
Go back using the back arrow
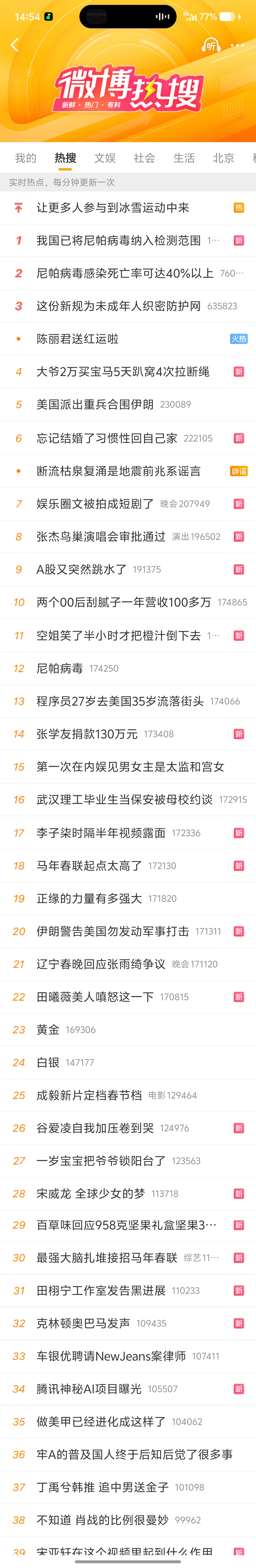pyautogui.click(x=15, y=45)
